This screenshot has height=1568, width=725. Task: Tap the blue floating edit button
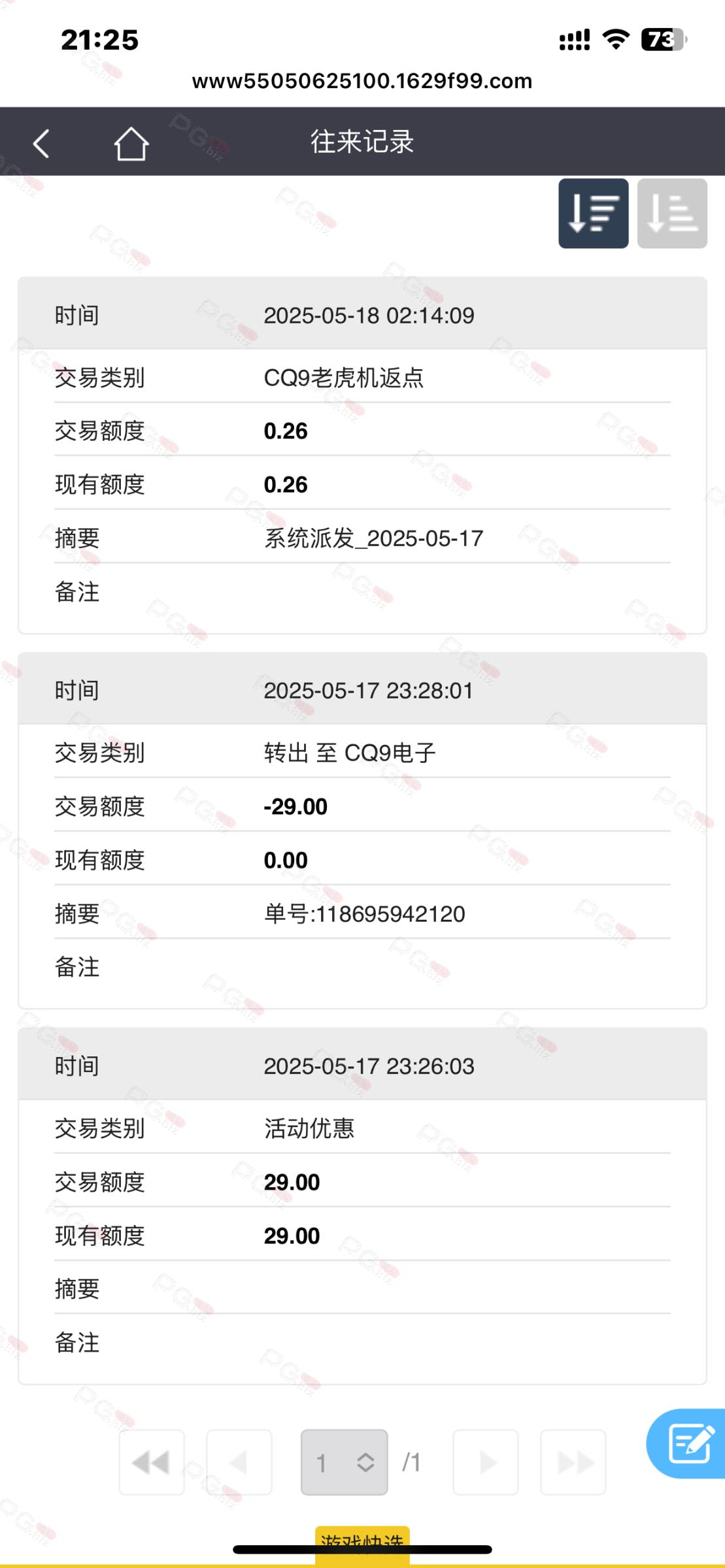coord(686,1443)
